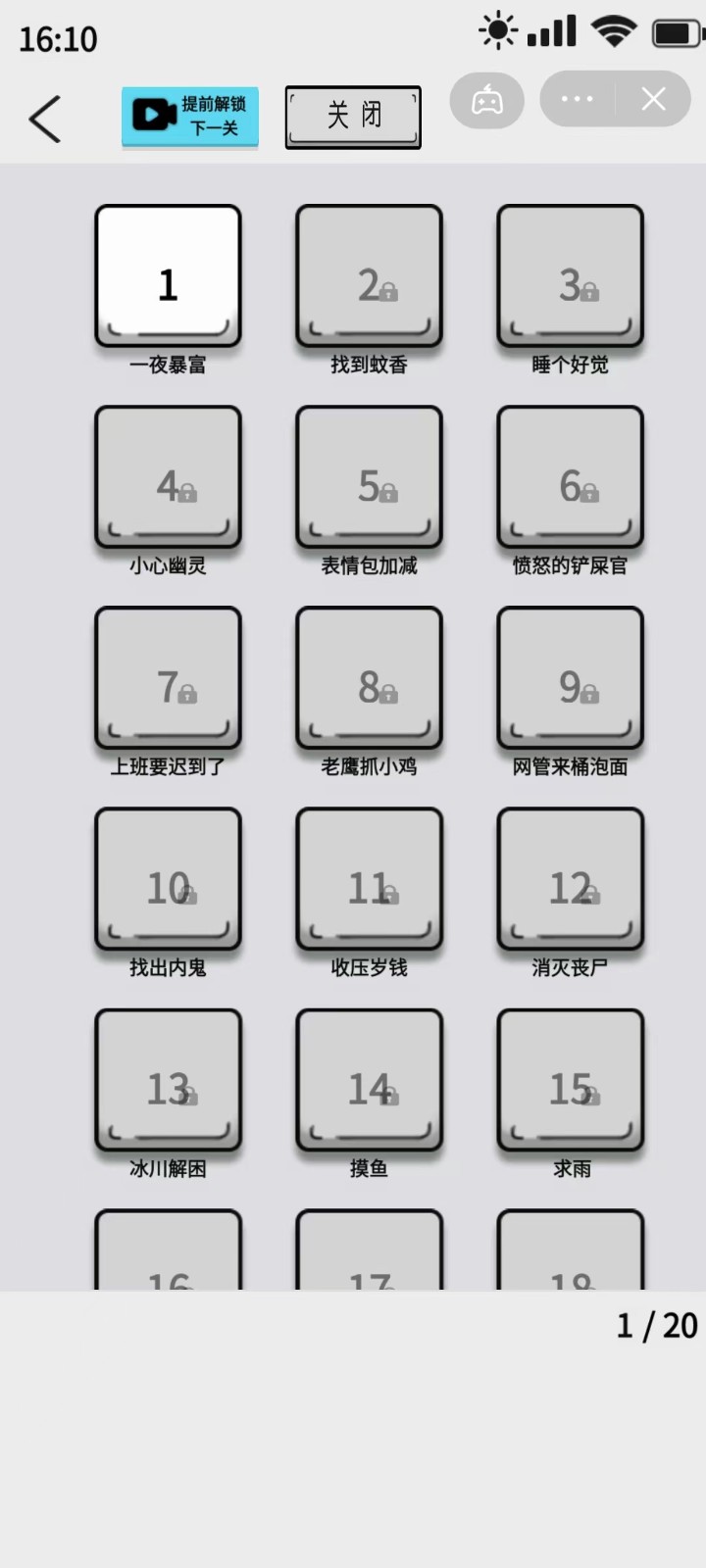Tap the 关闭 button

pyautogui.click(x=353, y=116)
